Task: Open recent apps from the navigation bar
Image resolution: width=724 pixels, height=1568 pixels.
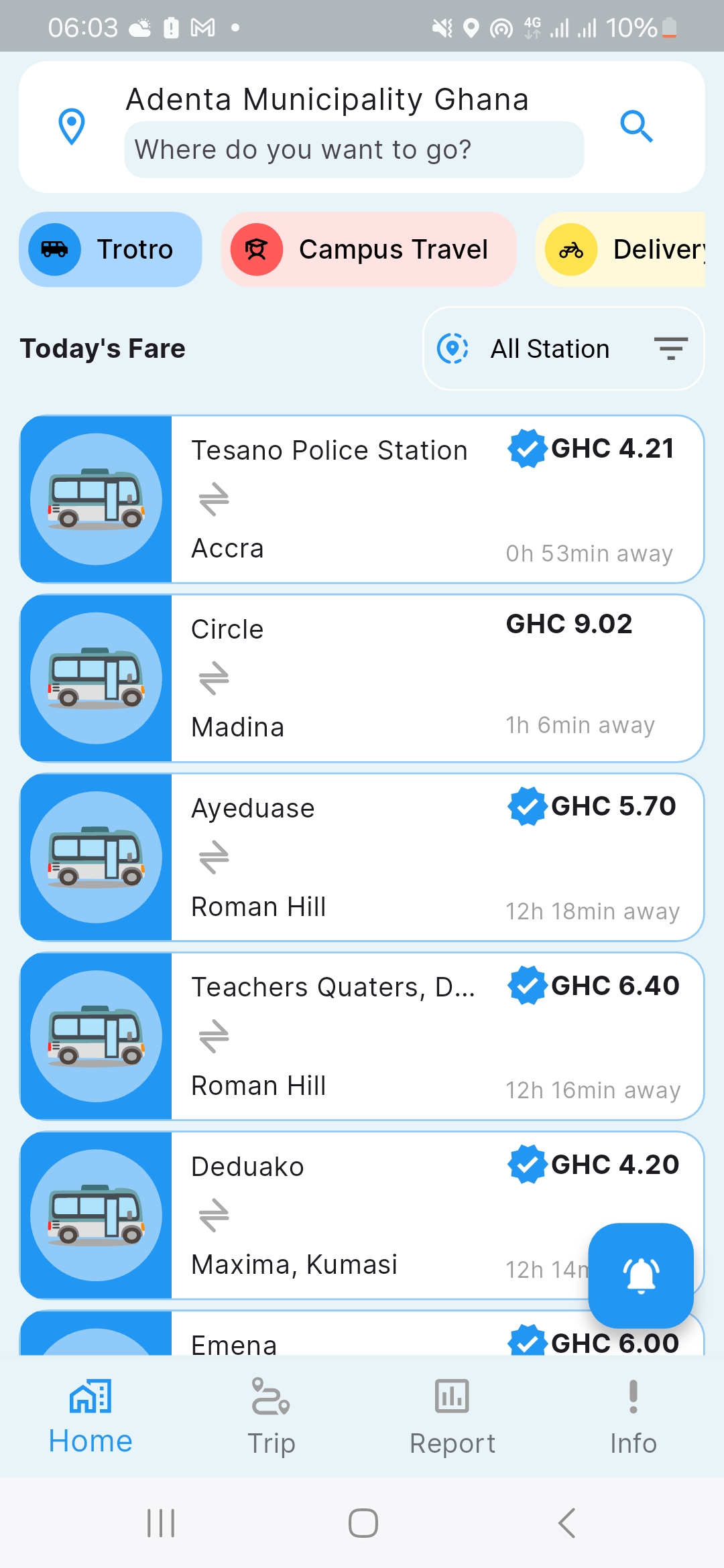Action: [161, 1523]
